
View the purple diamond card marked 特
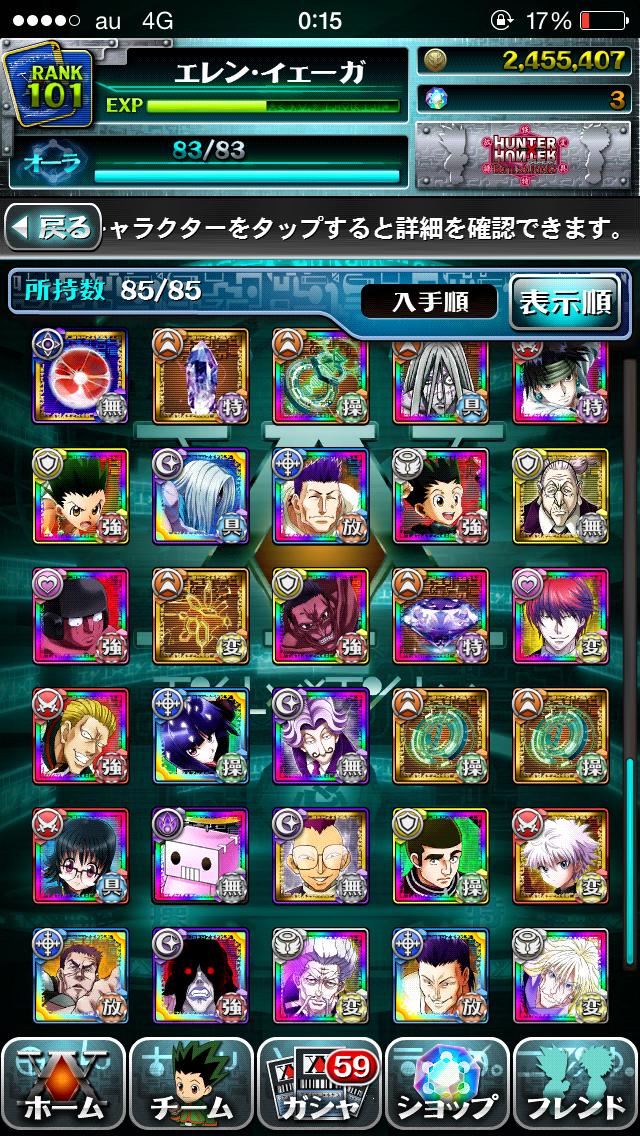point(441,616)
